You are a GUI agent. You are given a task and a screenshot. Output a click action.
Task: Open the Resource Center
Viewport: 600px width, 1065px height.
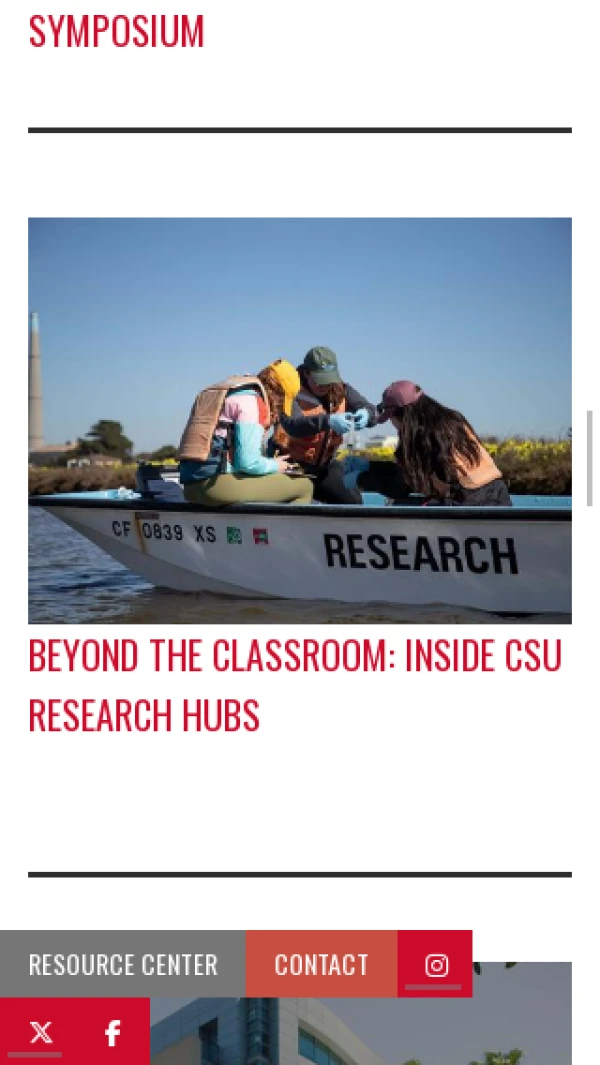(x=123, y=964)
